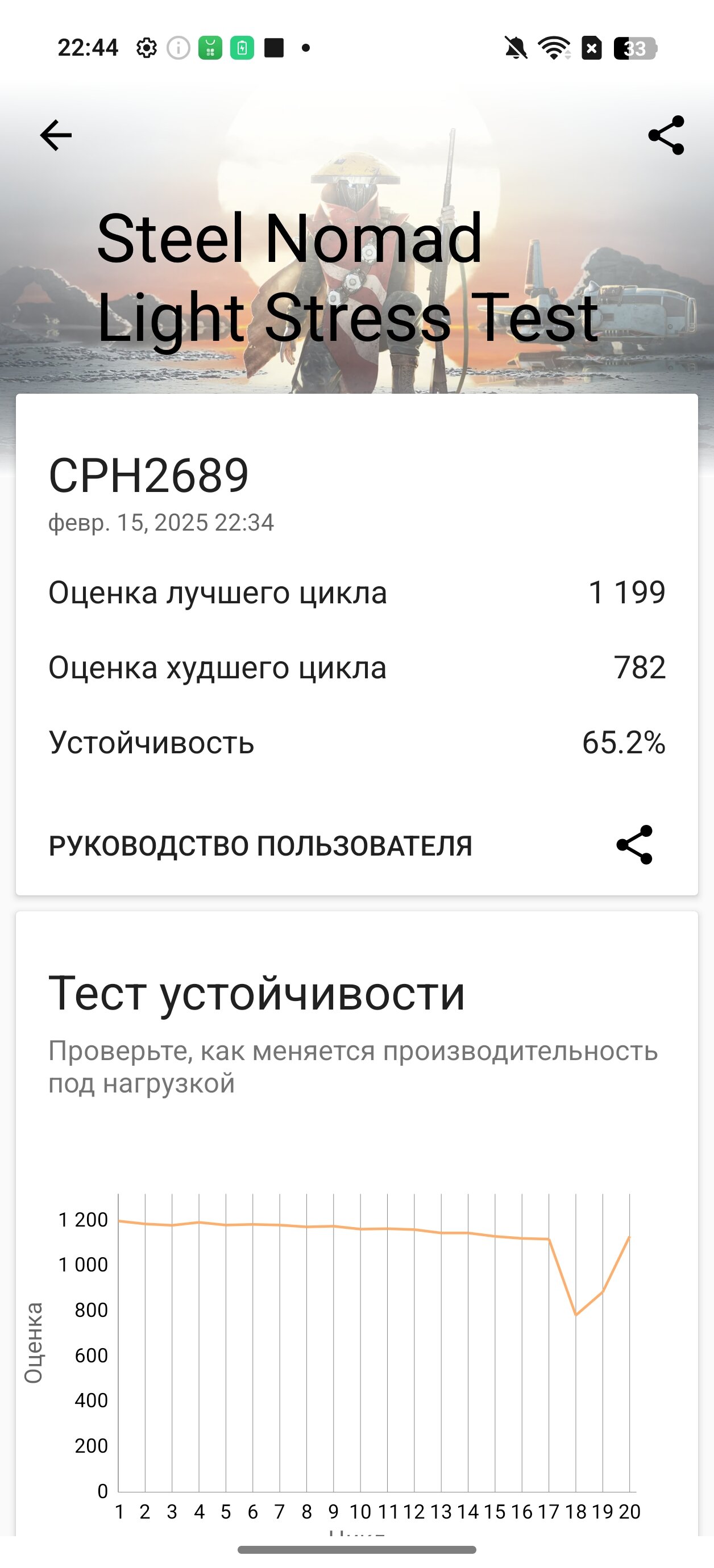The height and width of the screenshot is (1568, 714).
Task: Go back using the top arrow
Action: [56, 135]
